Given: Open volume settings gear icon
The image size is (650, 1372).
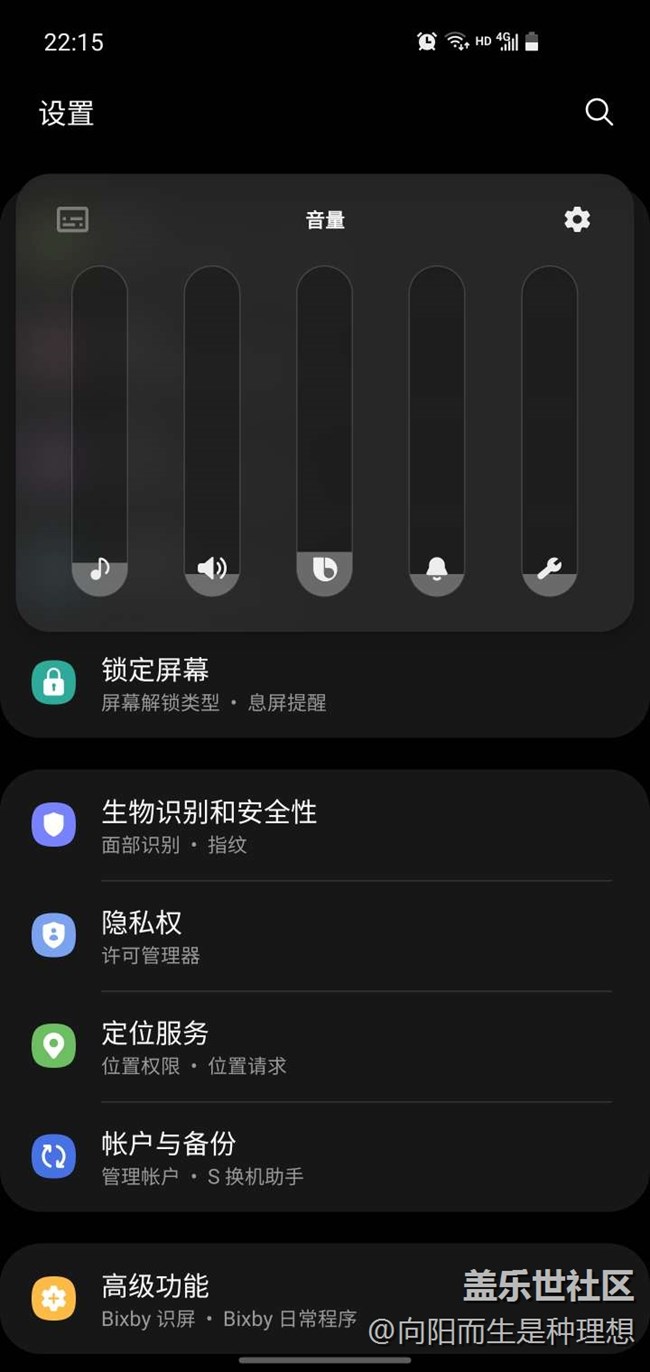Looking at the screenshot, I should pos(577,219).
